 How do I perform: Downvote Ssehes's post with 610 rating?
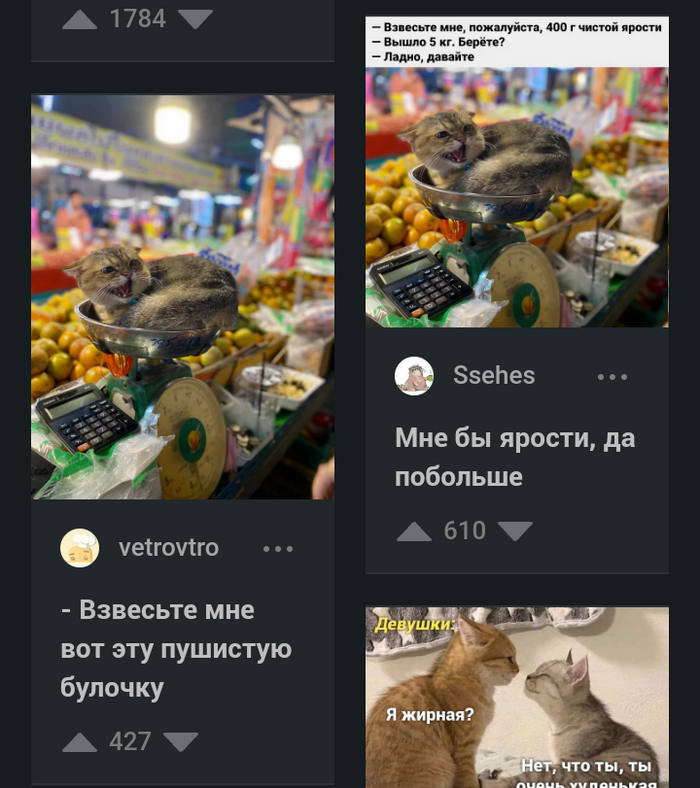[x=516, y=531]
